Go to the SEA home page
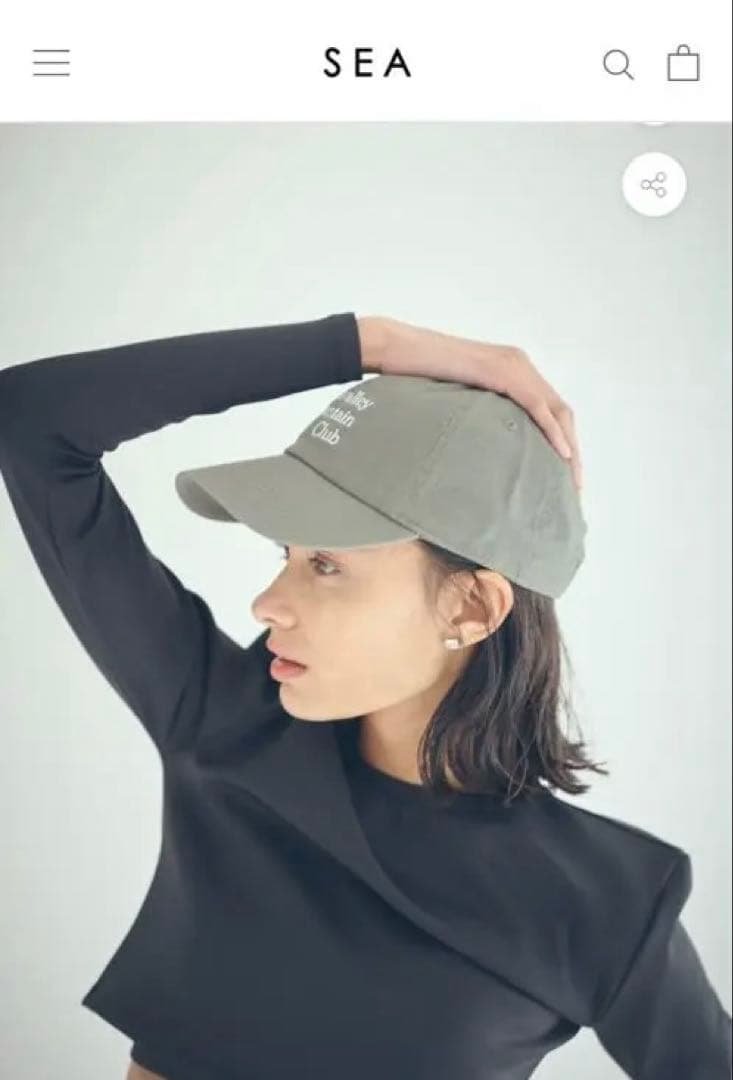This screenshot has width=733, height=1080. (367, 64)
